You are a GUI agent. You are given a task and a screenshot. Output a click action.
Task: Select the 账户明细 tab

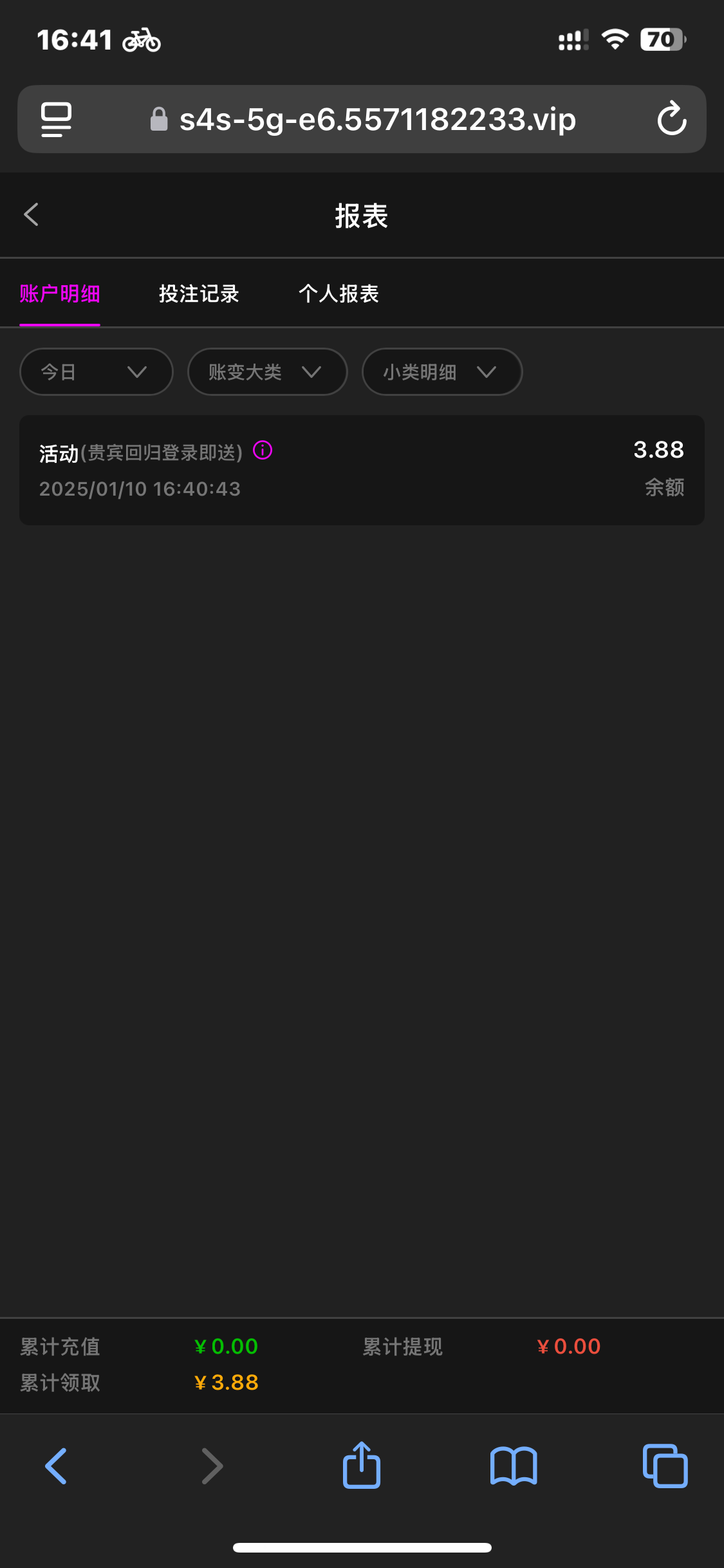coord(60,294)
